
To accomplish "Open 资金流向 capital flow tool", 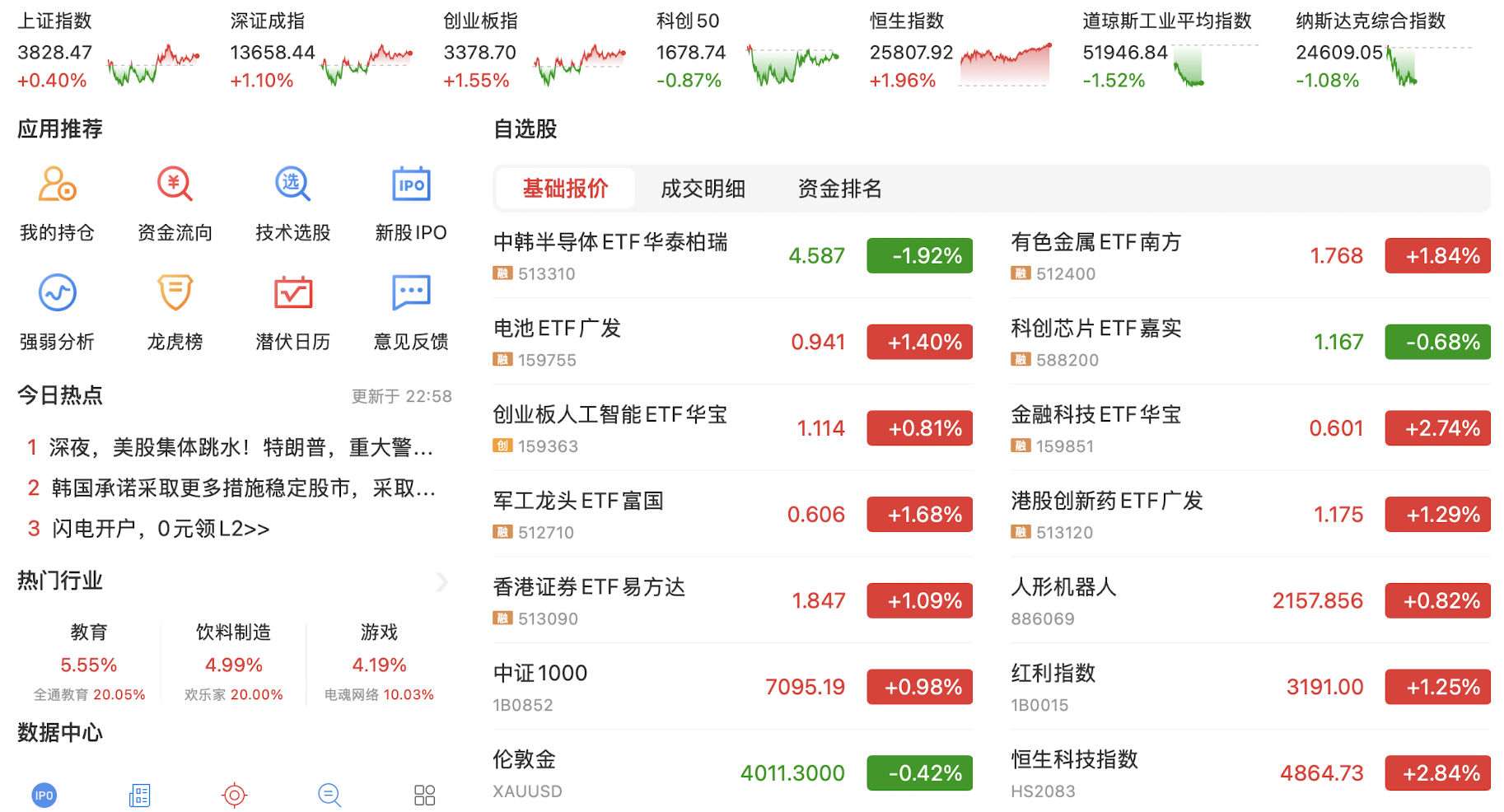I will coord(175,203).
